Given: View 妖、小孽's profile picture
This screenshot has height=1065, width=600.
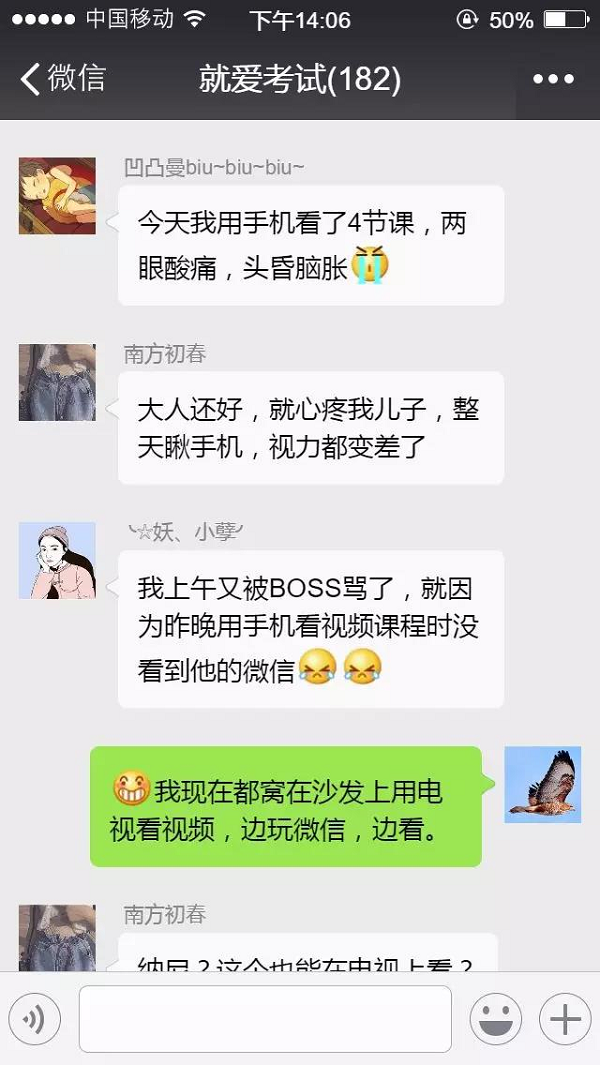Looking at the screenshot, I should [57, 561].
